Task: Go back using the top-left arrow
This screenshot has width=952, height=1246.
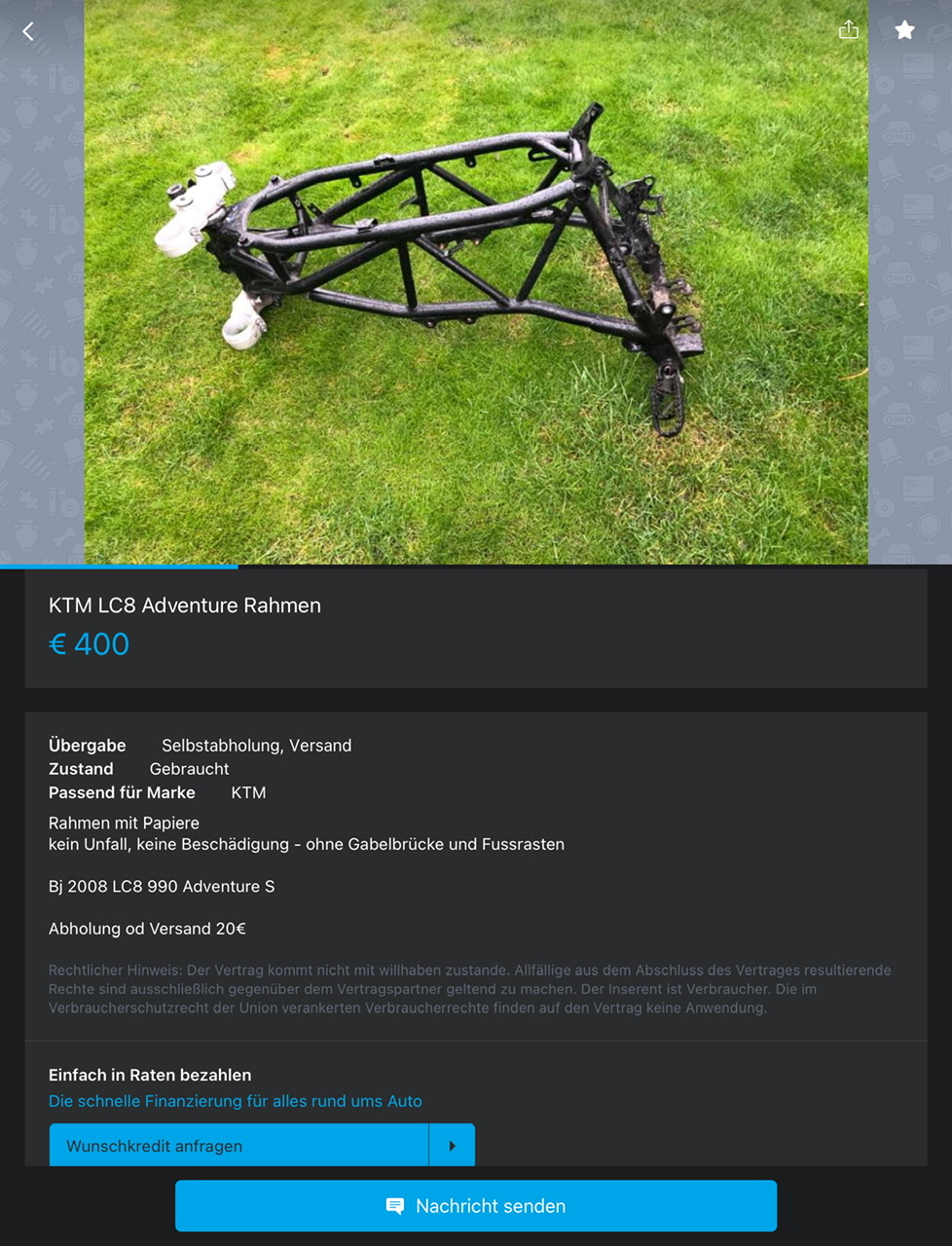Action: [28, 32]
